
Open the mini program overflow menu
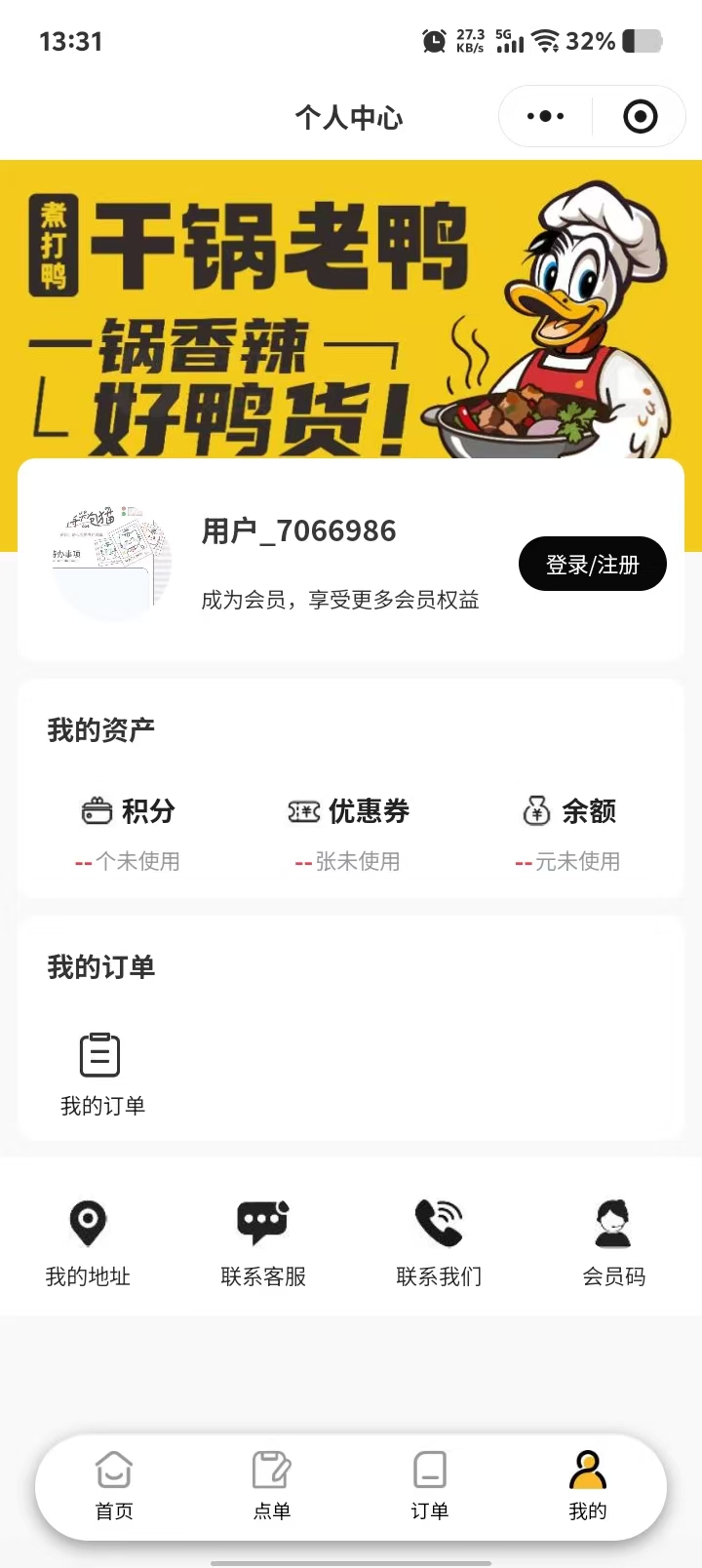click(x=545, y=117)
